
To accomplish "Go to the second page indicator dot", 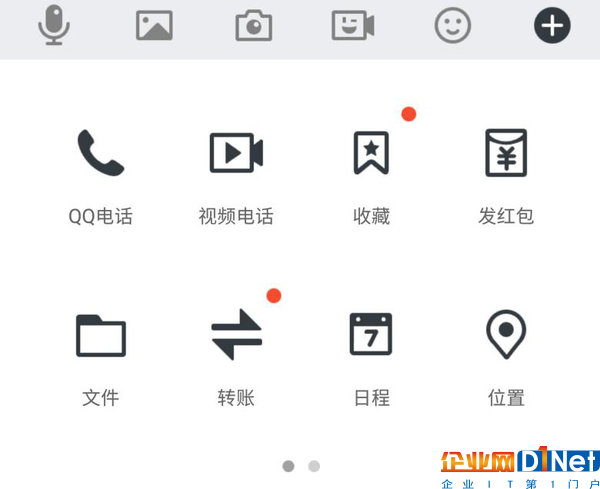I will pyautogui.click(x=314, y=466).
